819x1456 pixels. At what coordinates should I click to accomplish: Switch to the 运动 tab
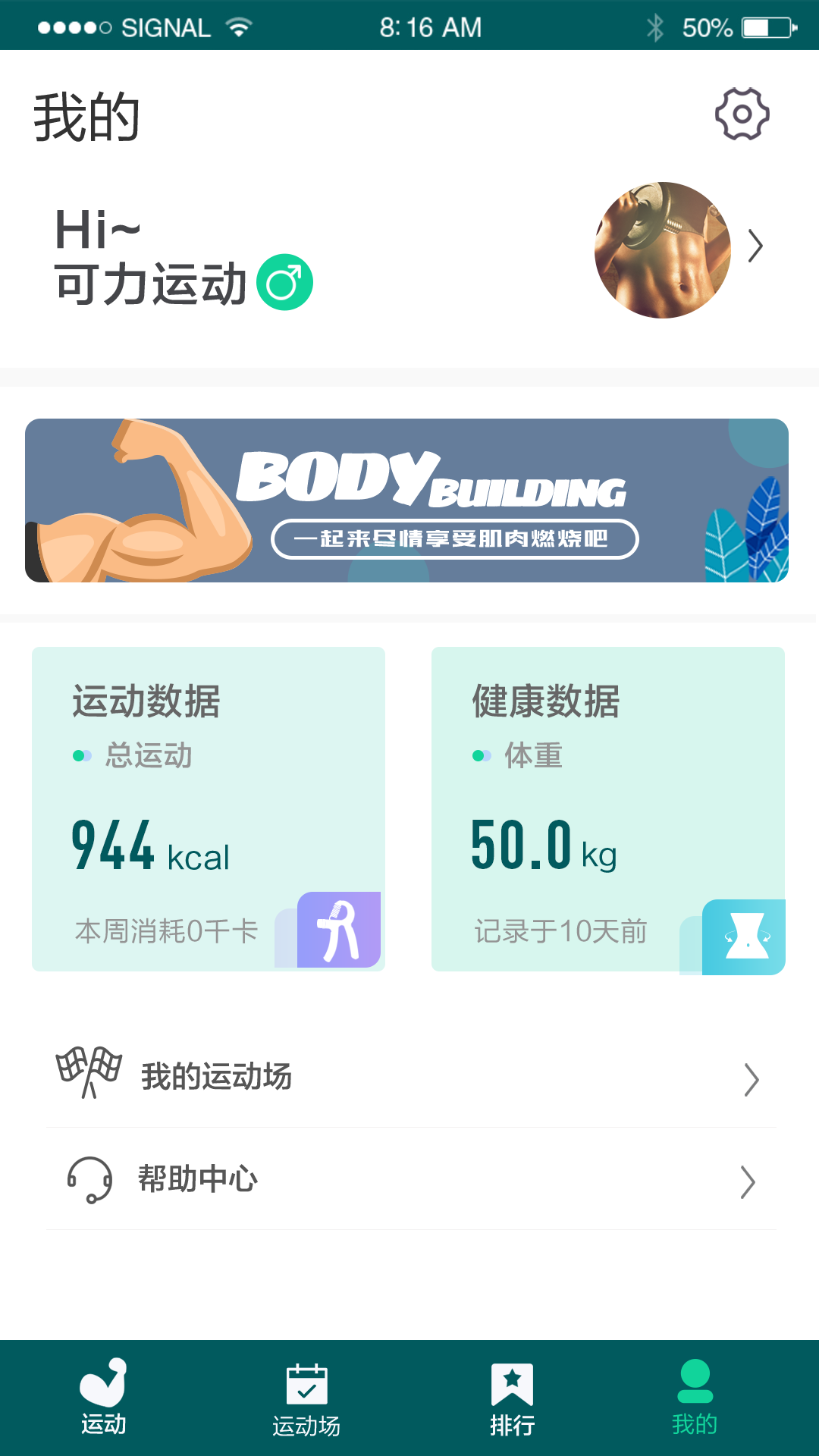[103, 1397]
